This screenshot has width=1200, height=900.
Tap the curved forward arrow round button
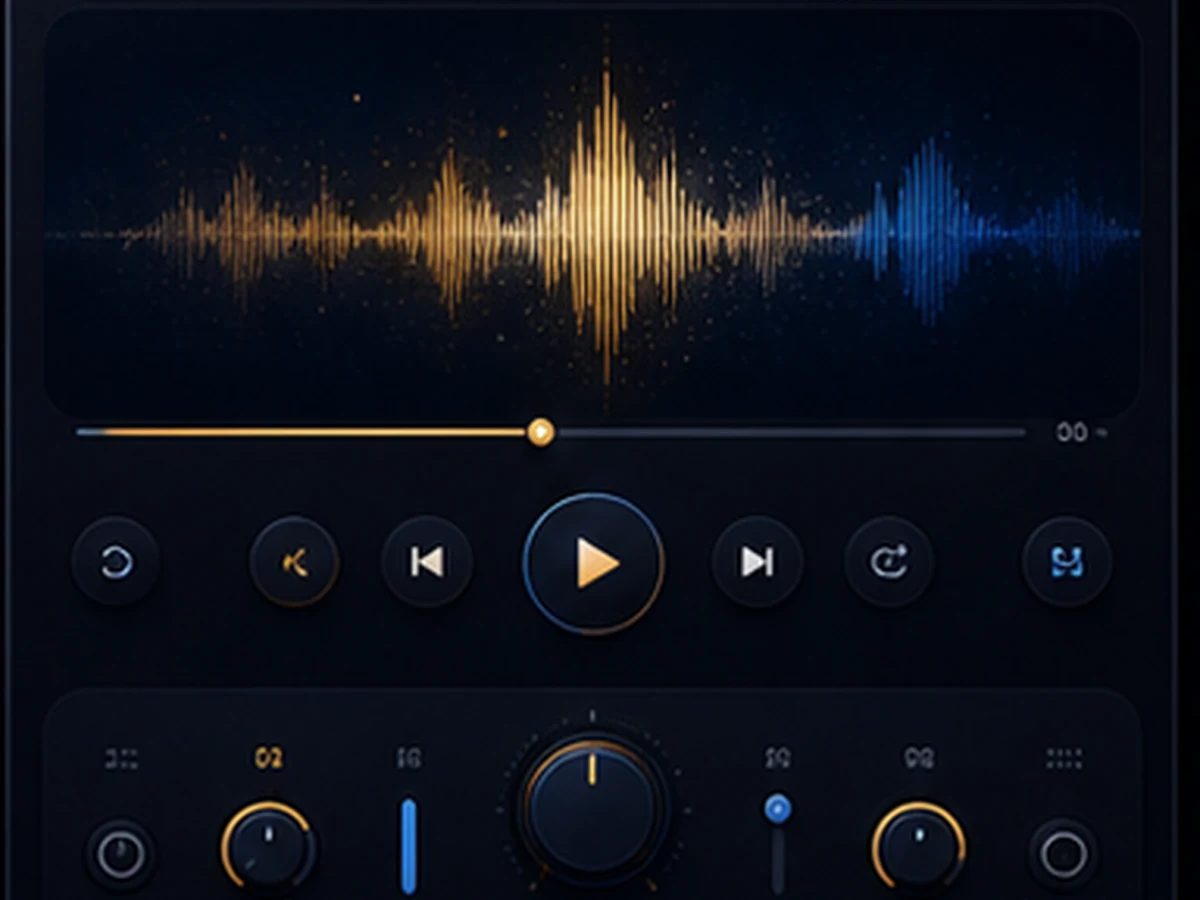point(889,562)
